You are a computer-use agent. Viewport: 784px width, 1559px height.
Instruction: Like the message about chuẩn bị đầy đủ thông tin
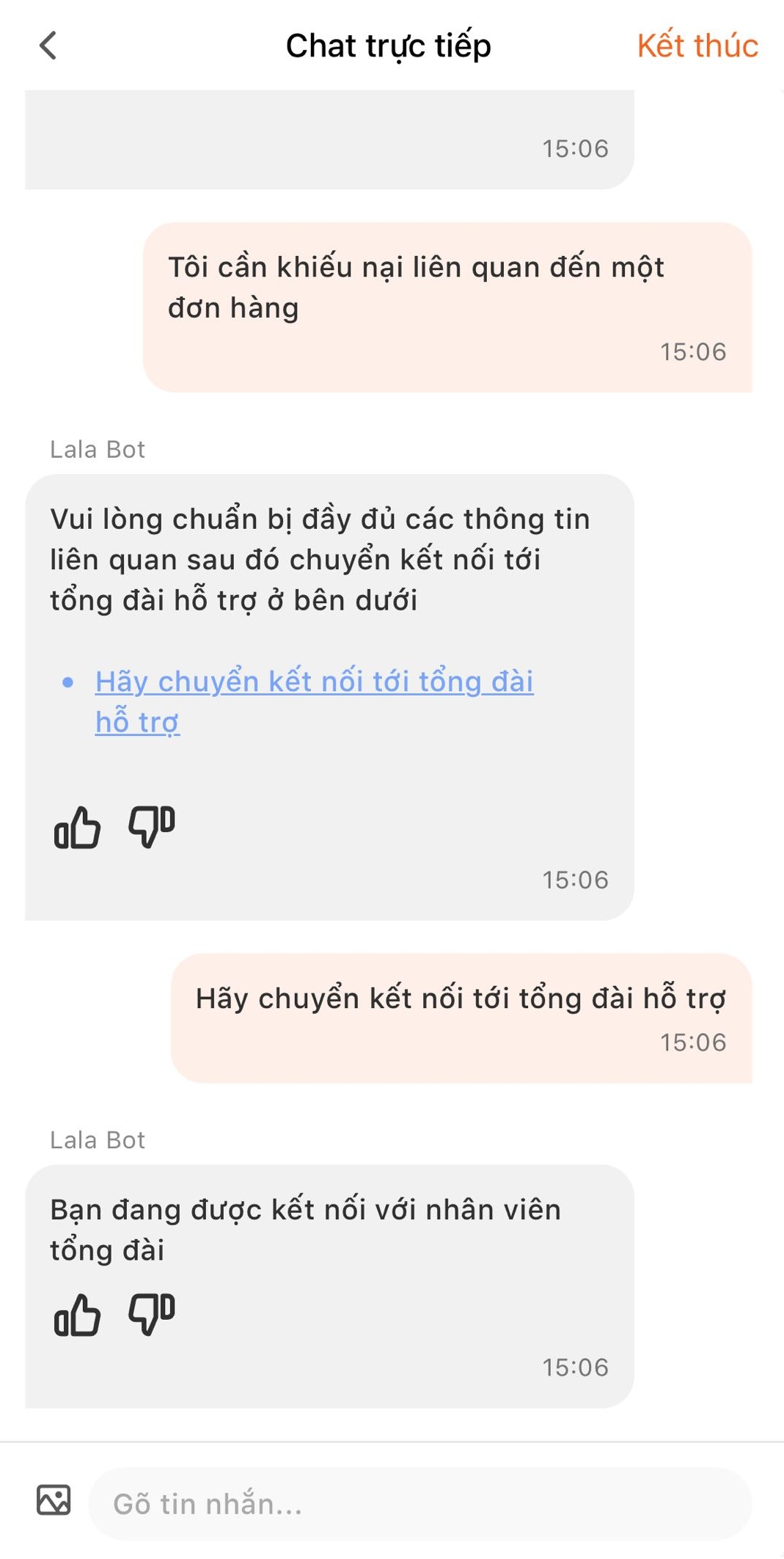77,827
